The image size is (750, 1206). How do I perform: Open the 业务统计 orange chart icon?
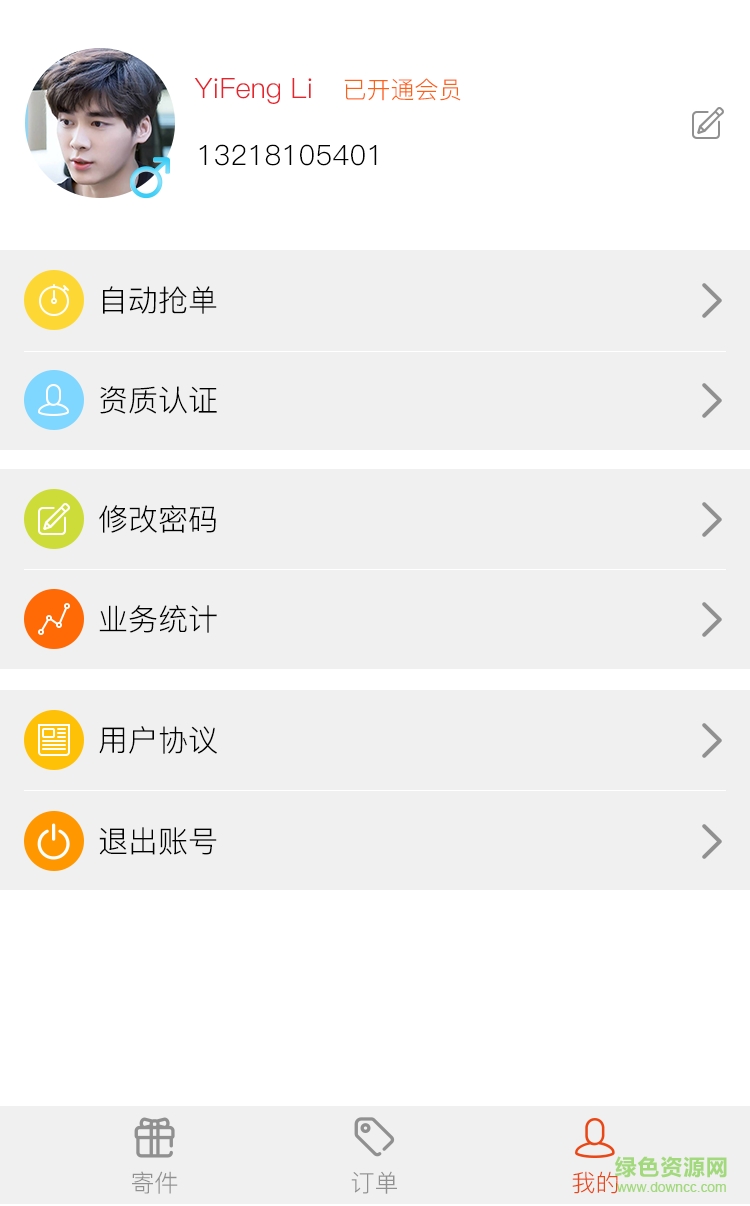pyautogui.click(x=53, y=619)
